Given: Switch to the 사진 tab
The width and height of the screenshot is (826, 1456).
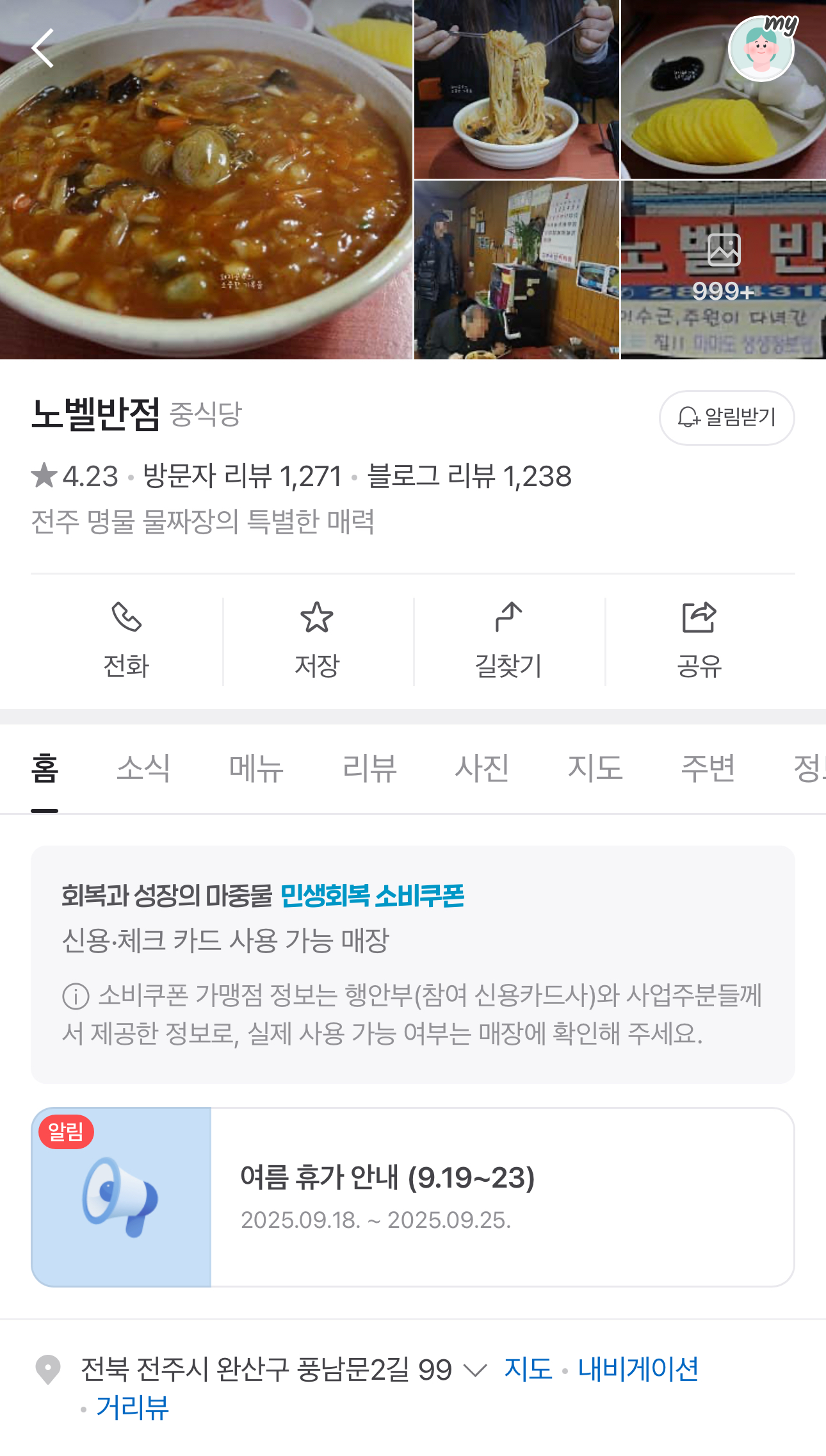Looking at the screenshot, I should [x=482, y=768].
